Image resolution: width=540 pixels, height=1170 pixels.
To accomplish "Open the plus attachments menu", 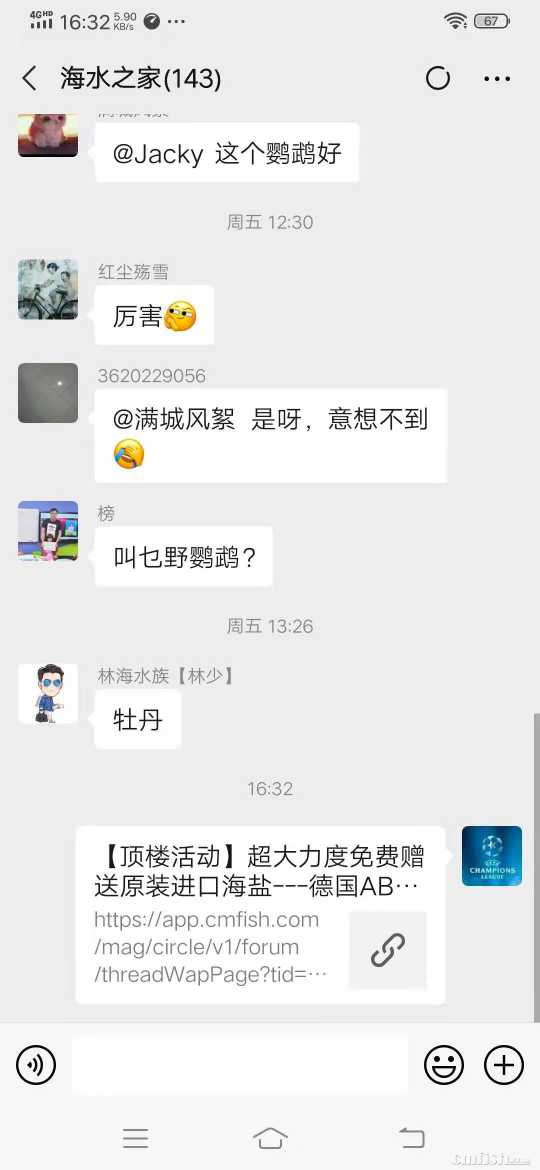I will (504, 1065).
